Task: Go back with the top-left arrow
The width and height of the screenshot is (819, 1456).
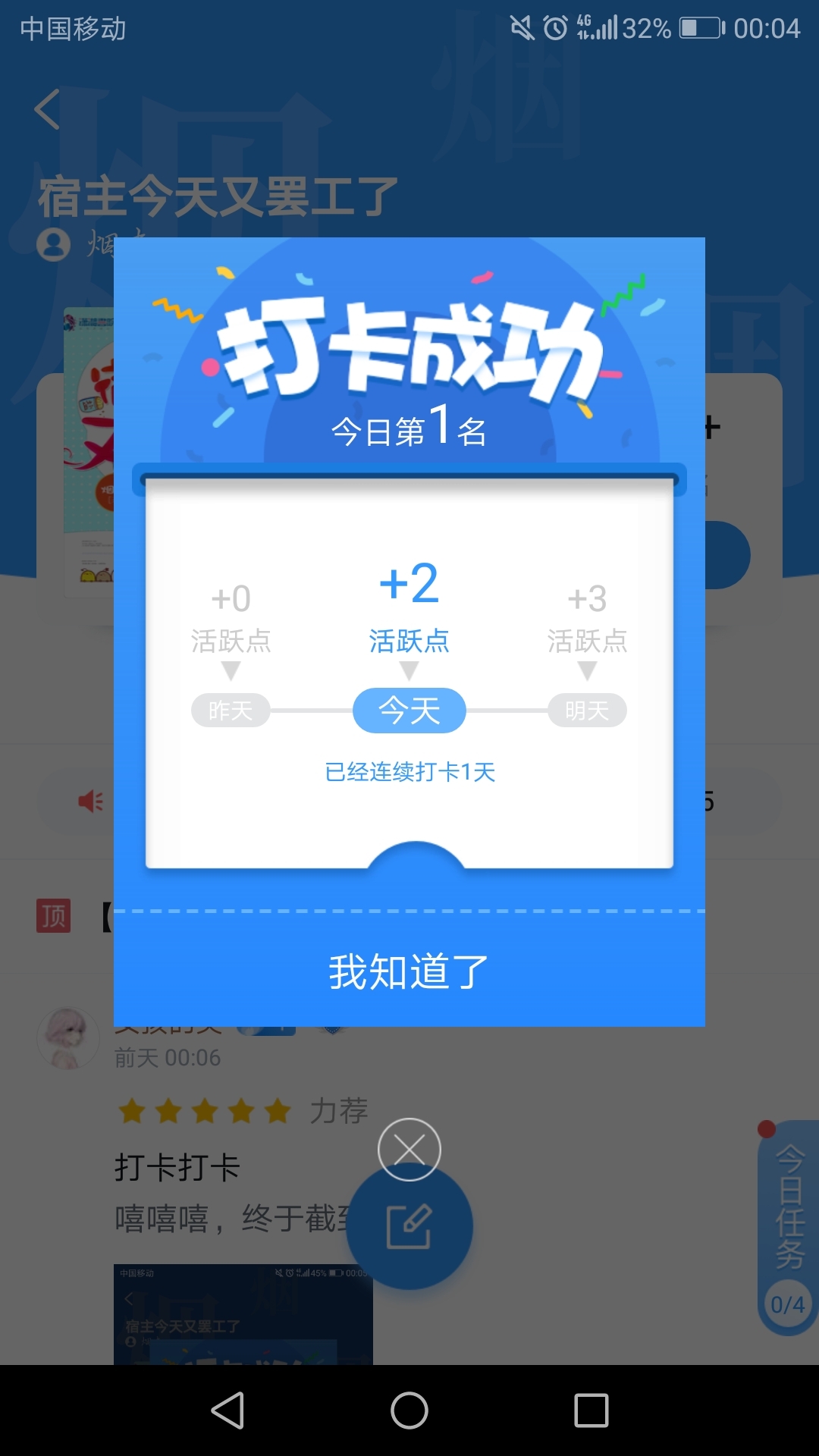Action: [47, 109]
